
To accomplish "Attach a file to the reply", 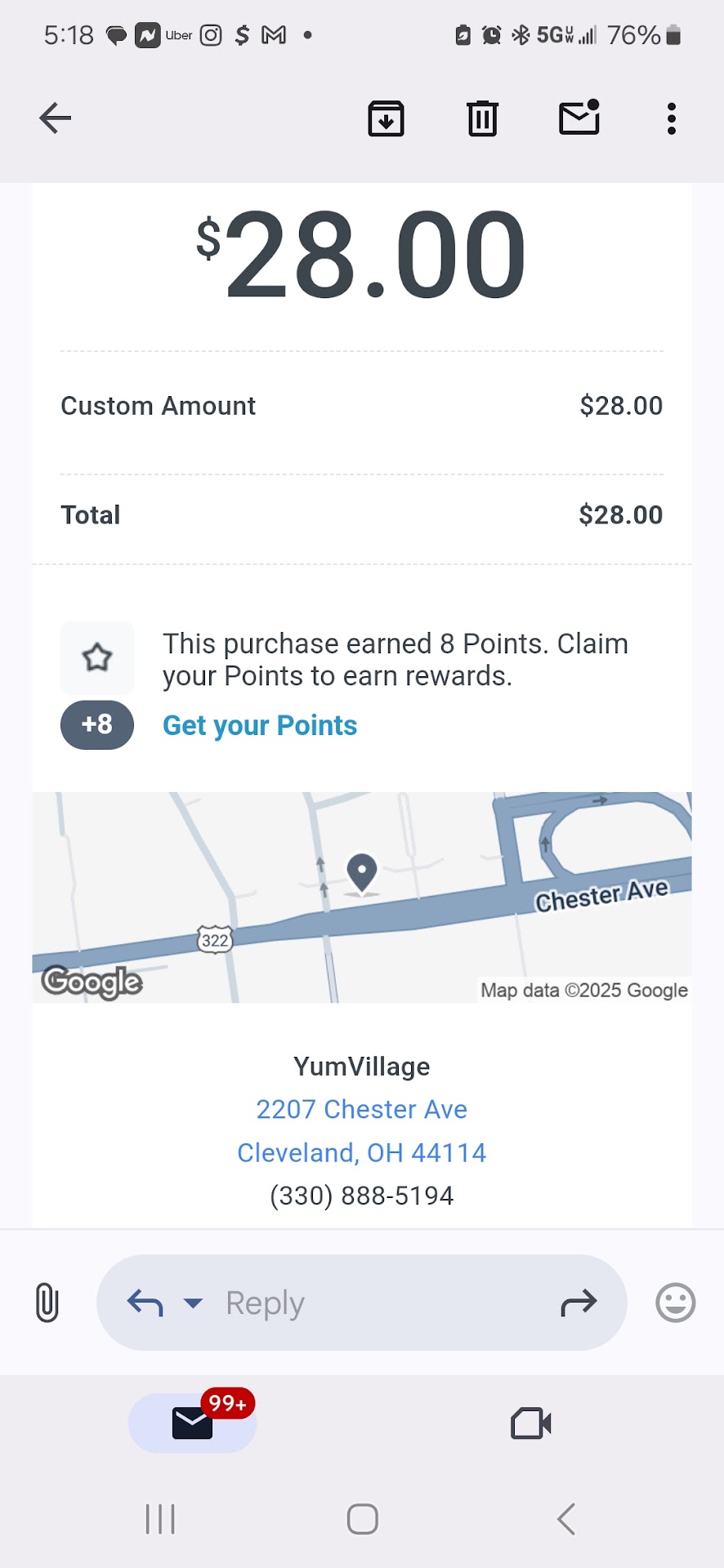I will [47, 1303].
